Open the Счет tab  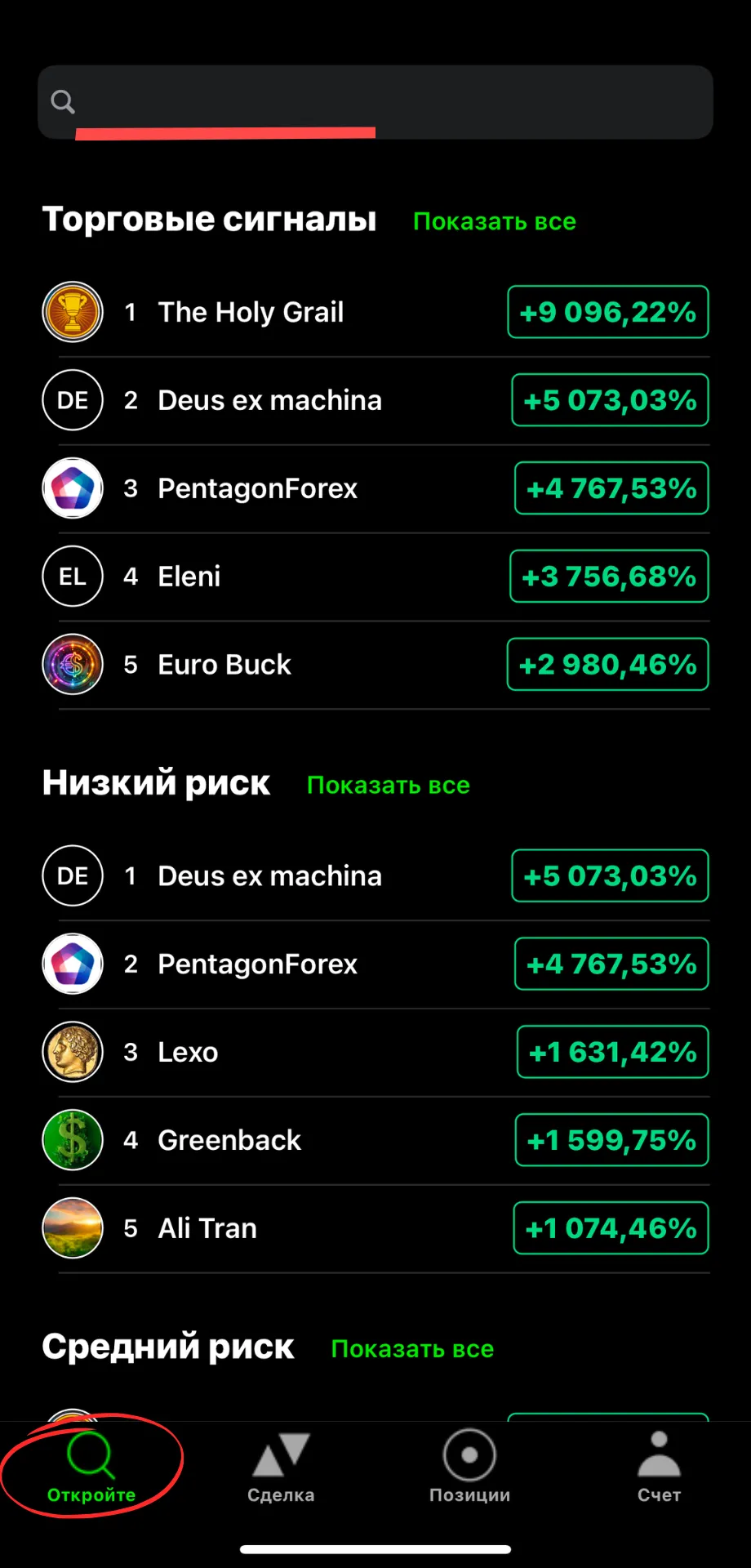659,1467
